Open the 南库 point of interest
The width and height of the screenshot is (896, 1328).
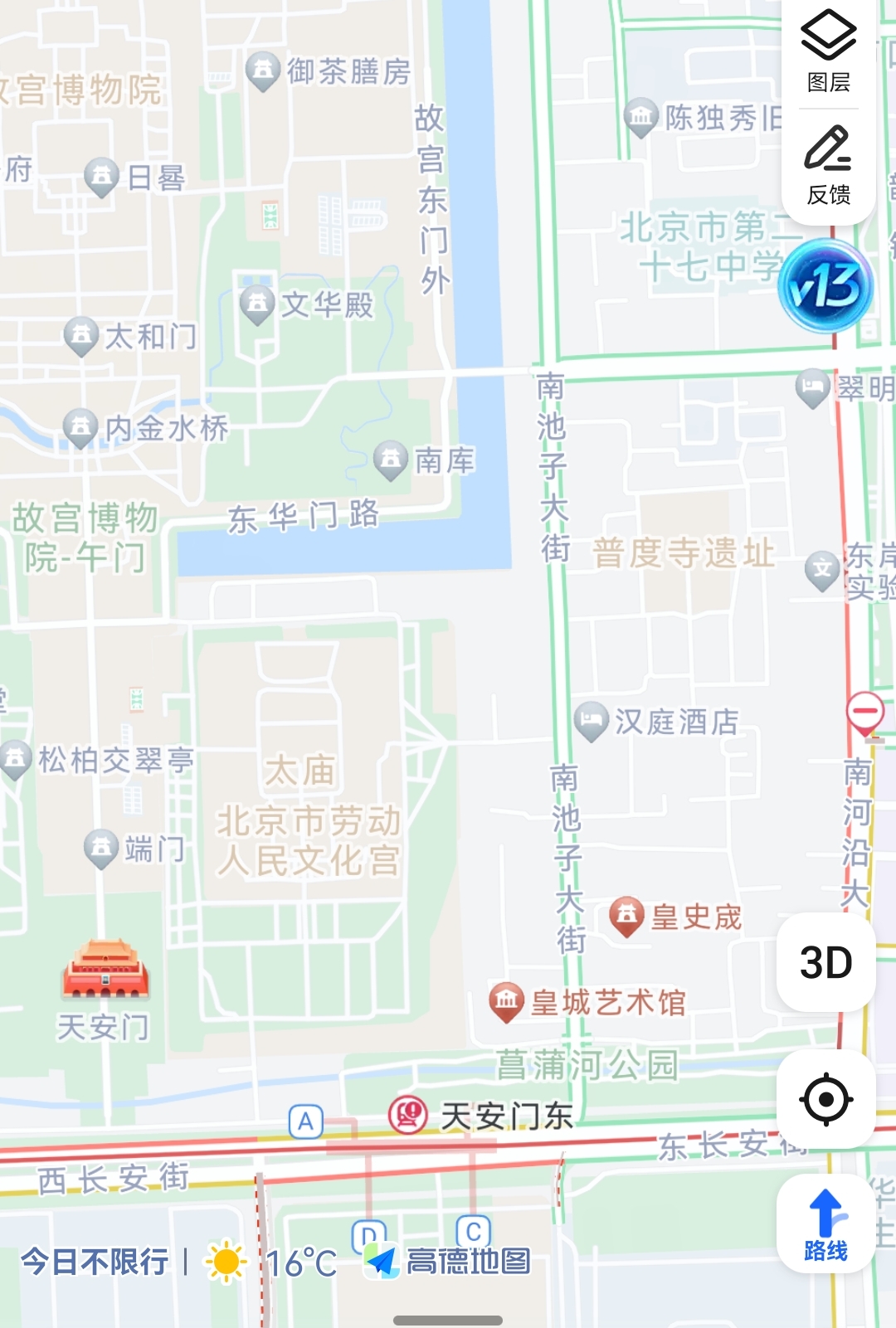(391, 460)
